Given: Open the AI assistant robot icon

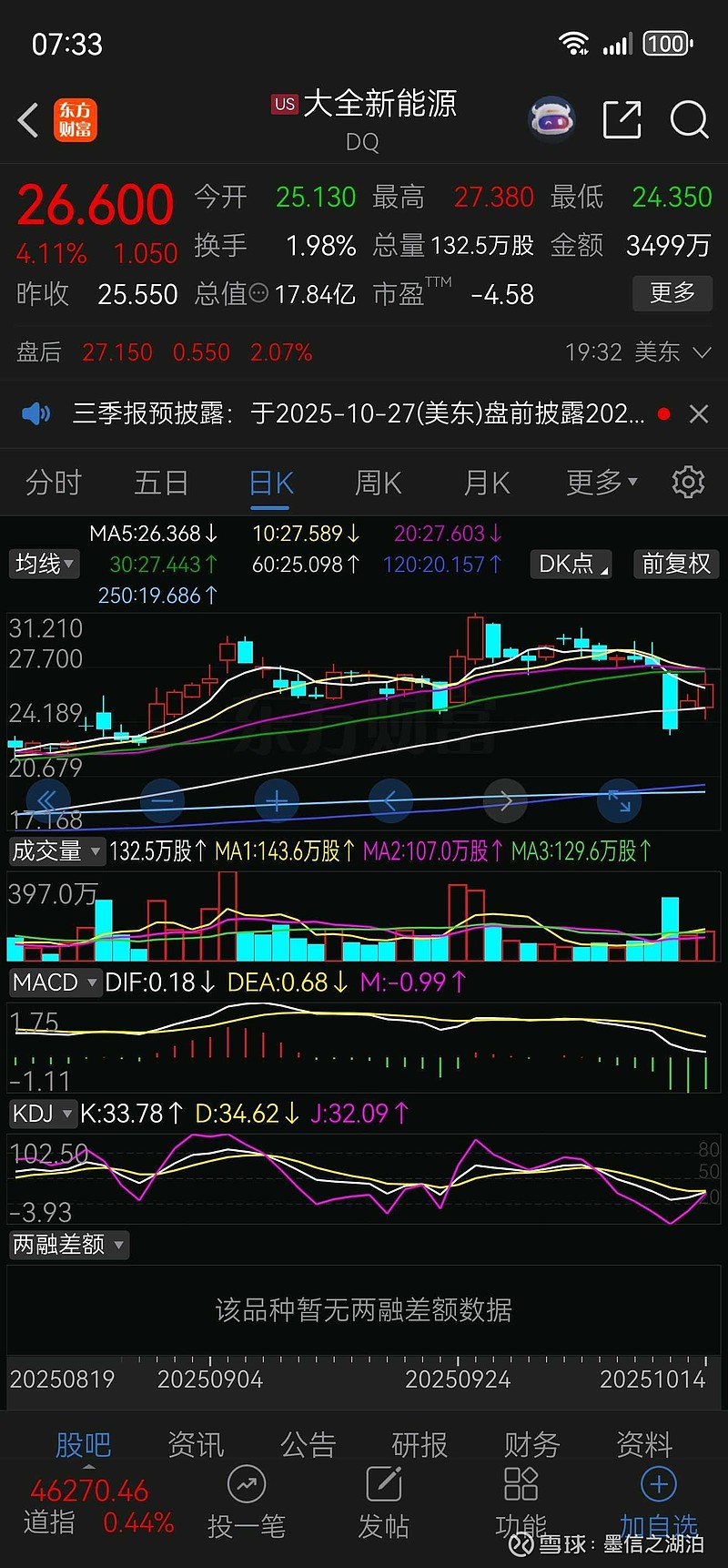Looking at the screenshot, I should [551, 118].
